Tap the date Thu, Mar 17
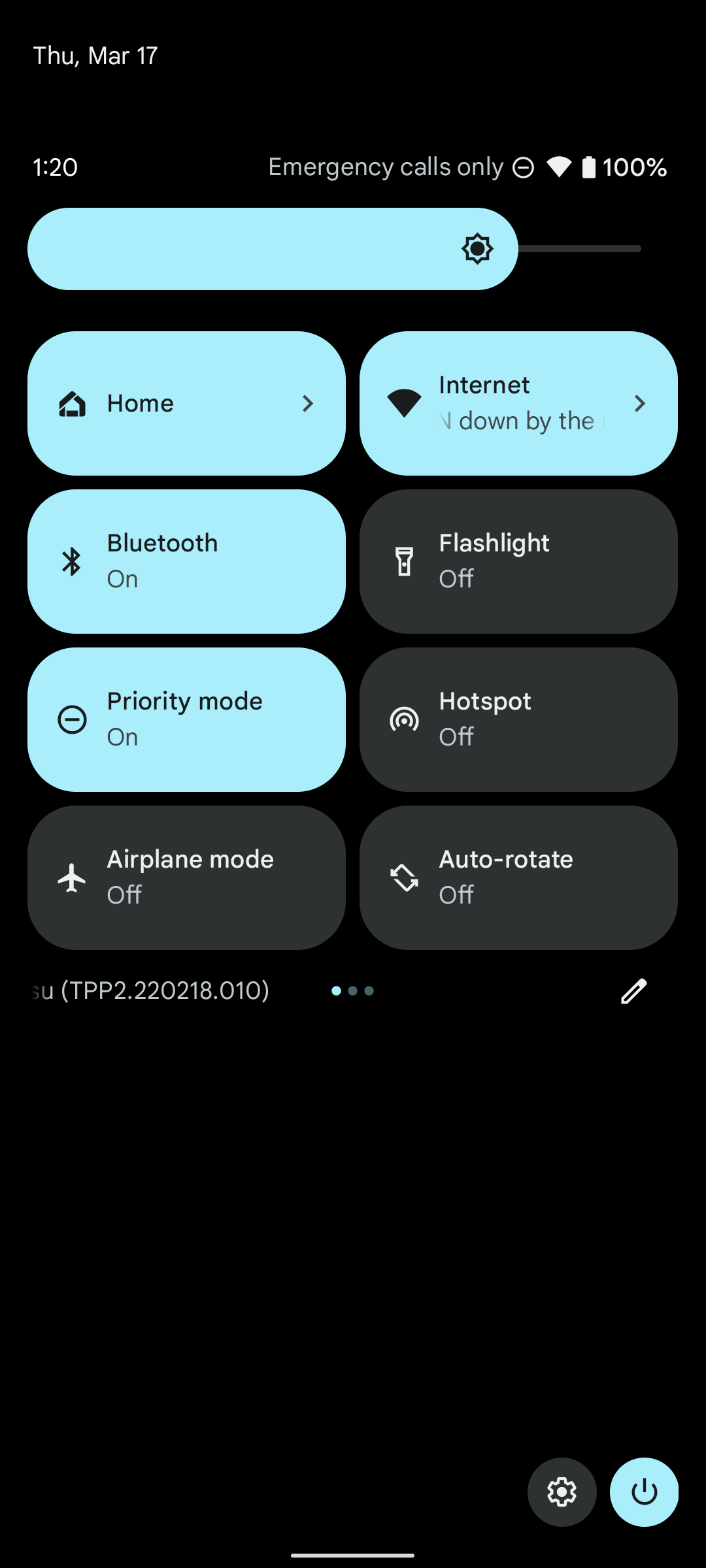 tap(95, 56)
